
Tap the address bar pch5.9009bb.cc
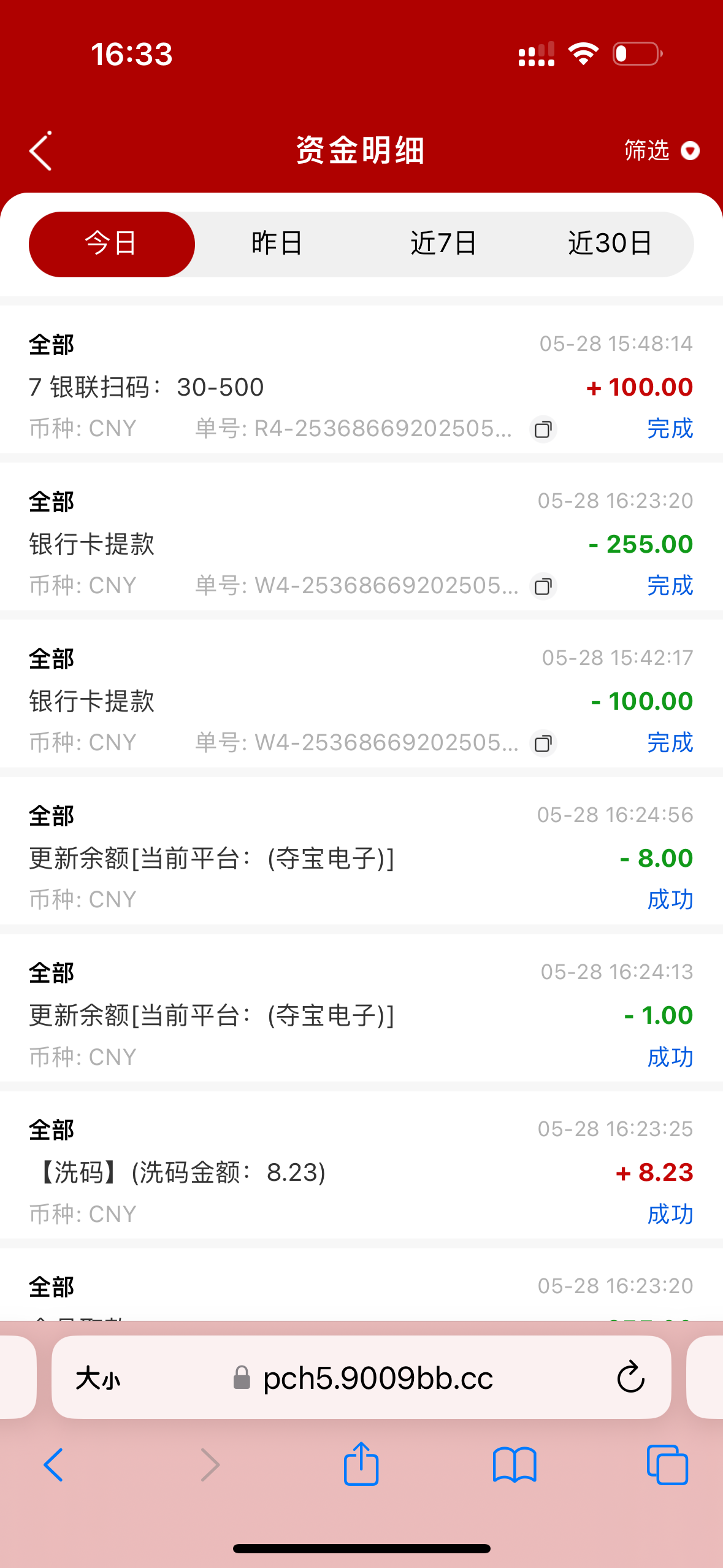point(377,1378)
